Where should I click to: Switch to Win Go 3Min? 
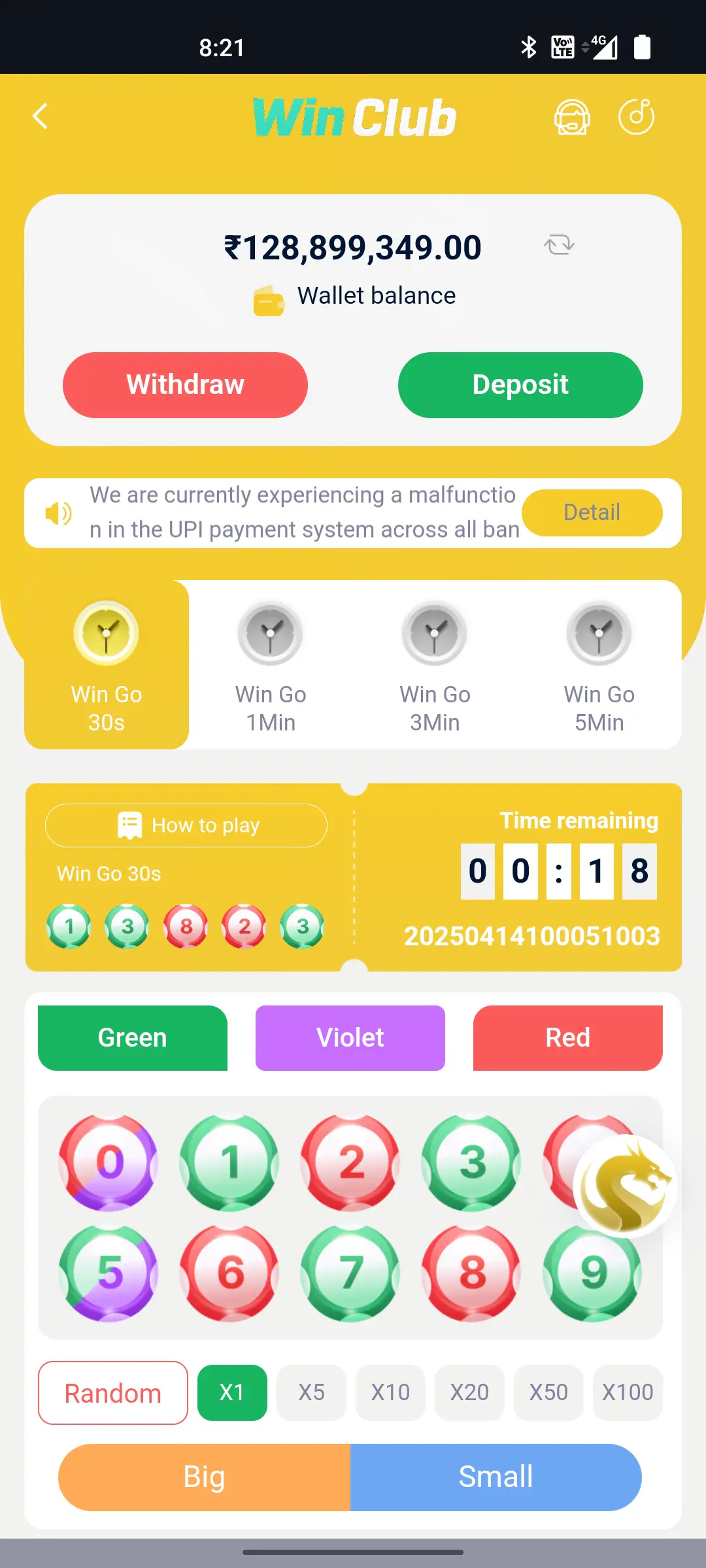(x=435, y=665)
